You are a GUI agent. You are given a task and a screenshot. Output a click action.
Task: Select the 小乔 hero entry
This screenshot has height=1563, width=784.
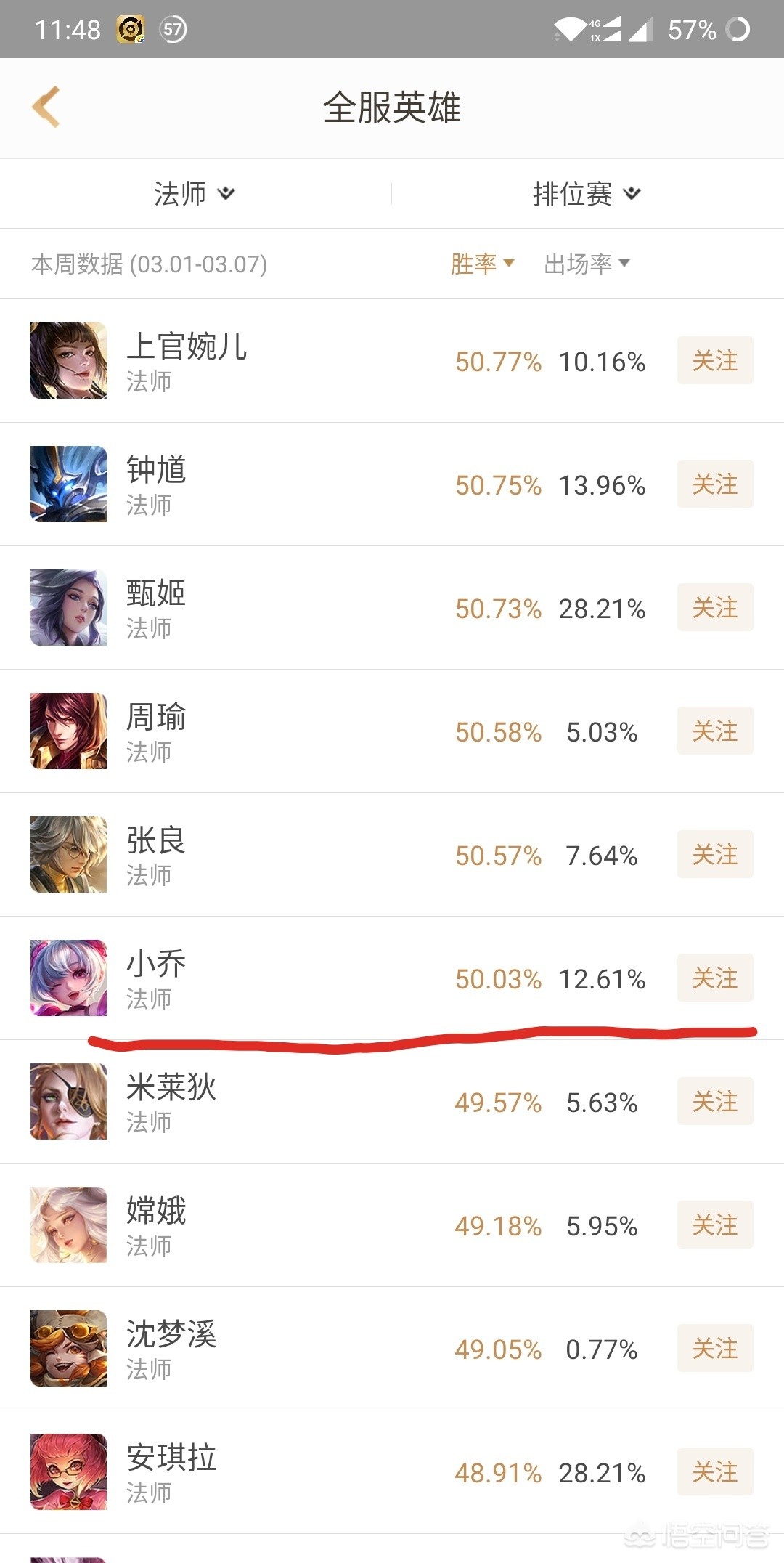tap(156, 978)
